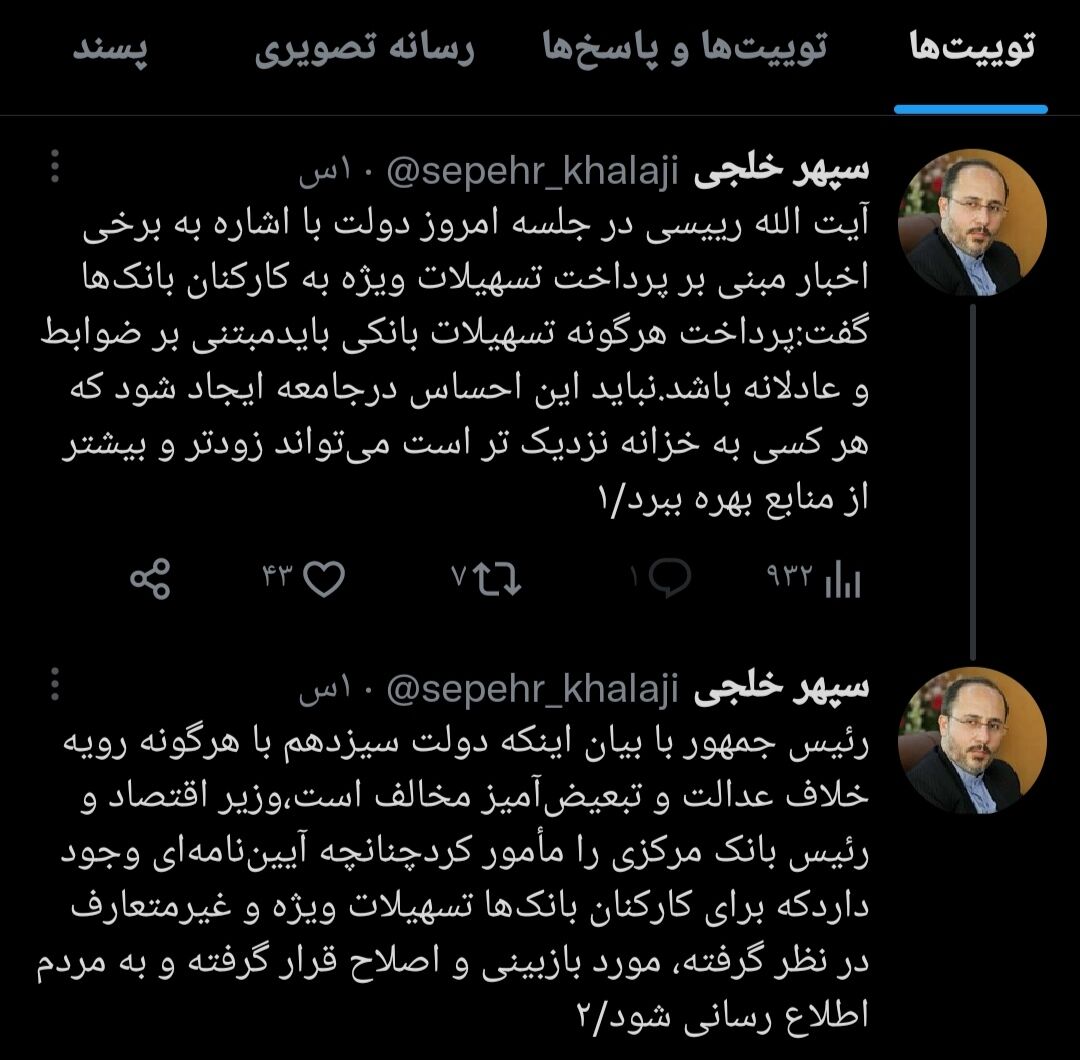This screenshot has height=1060, width=1080.
Task: Switch to the توییت‌ها و پاسخ‌ها tab
Action: click(685, 49)
